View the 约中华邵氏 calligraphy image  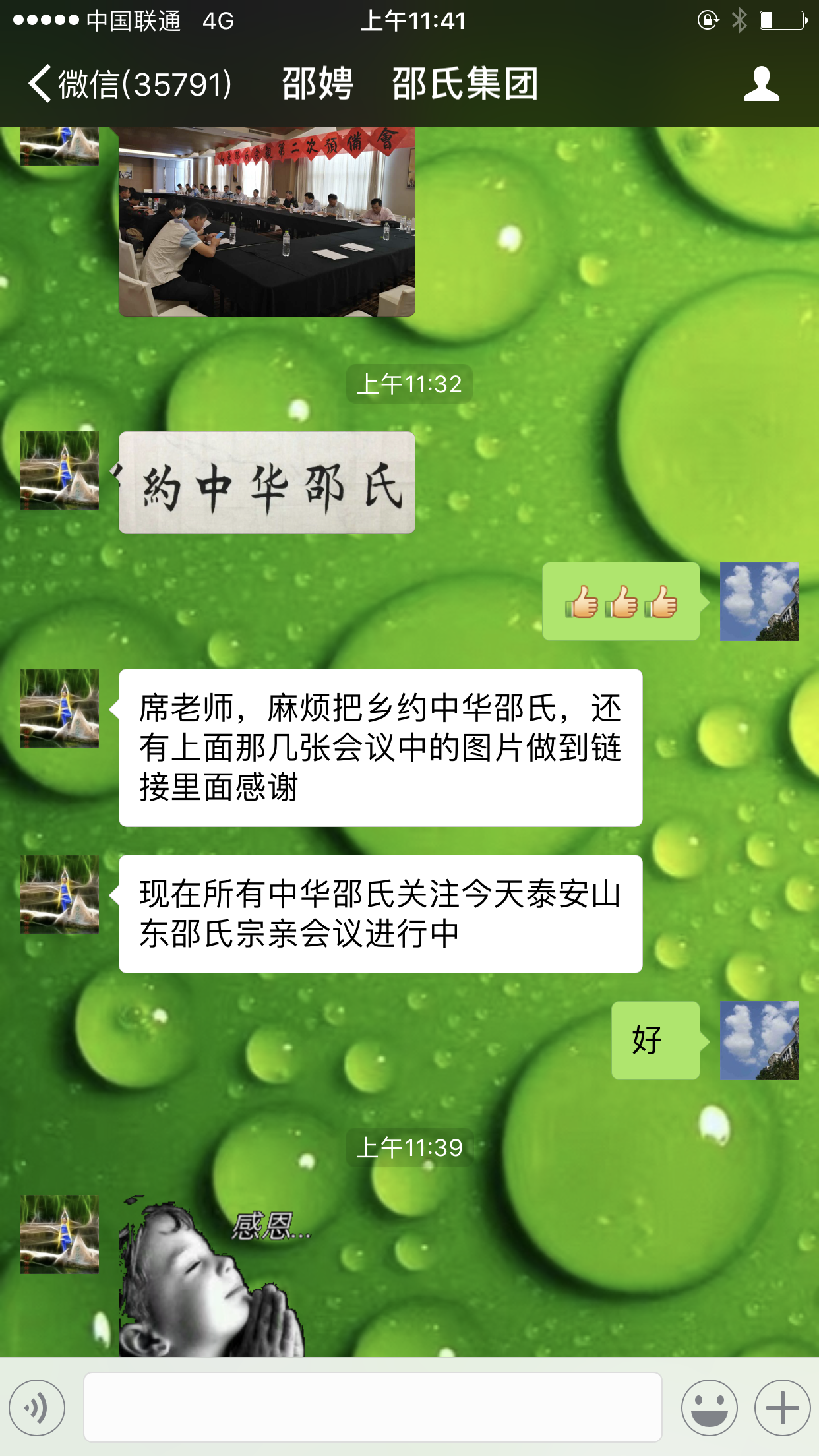(266, 483)
